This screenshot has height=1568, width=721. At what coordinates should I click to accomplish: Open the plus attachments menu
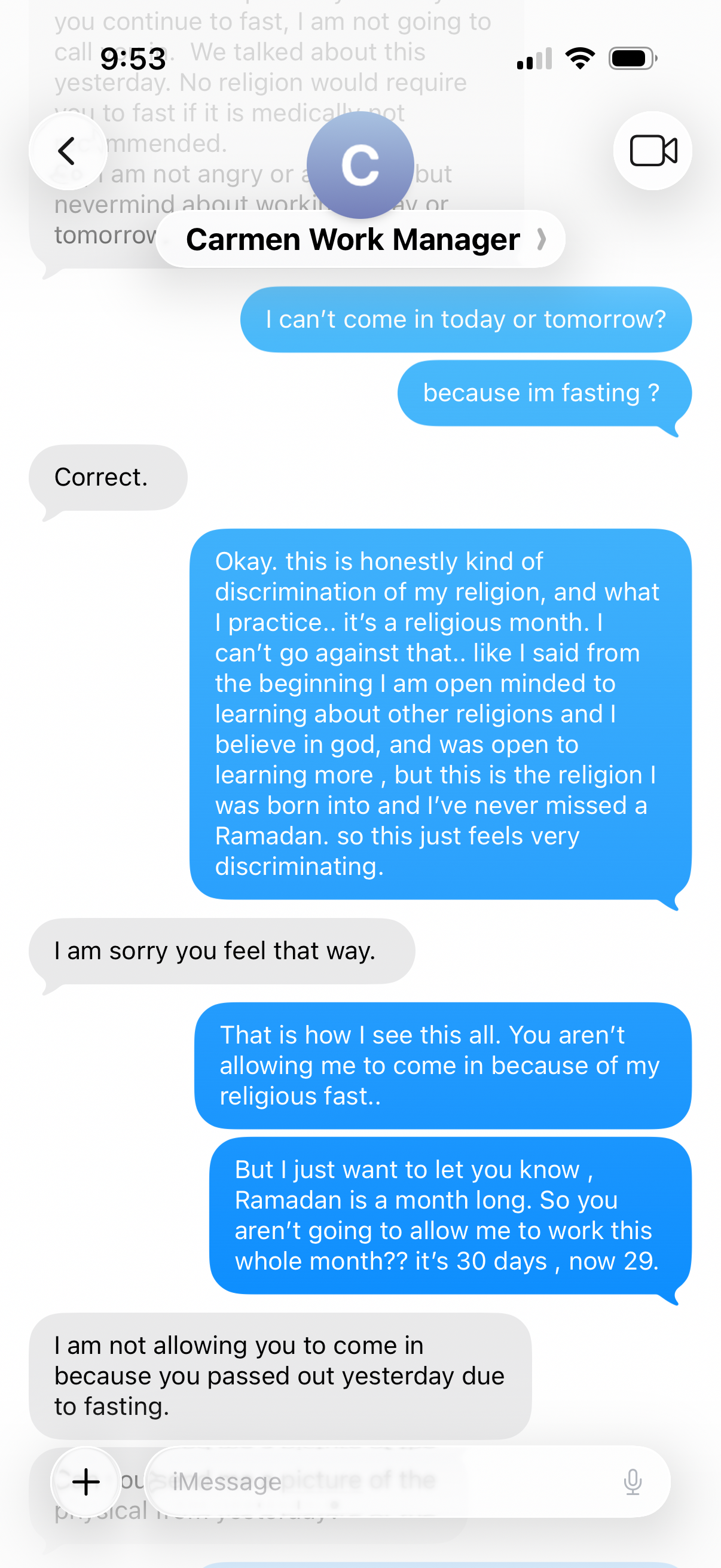(87, 1481)
